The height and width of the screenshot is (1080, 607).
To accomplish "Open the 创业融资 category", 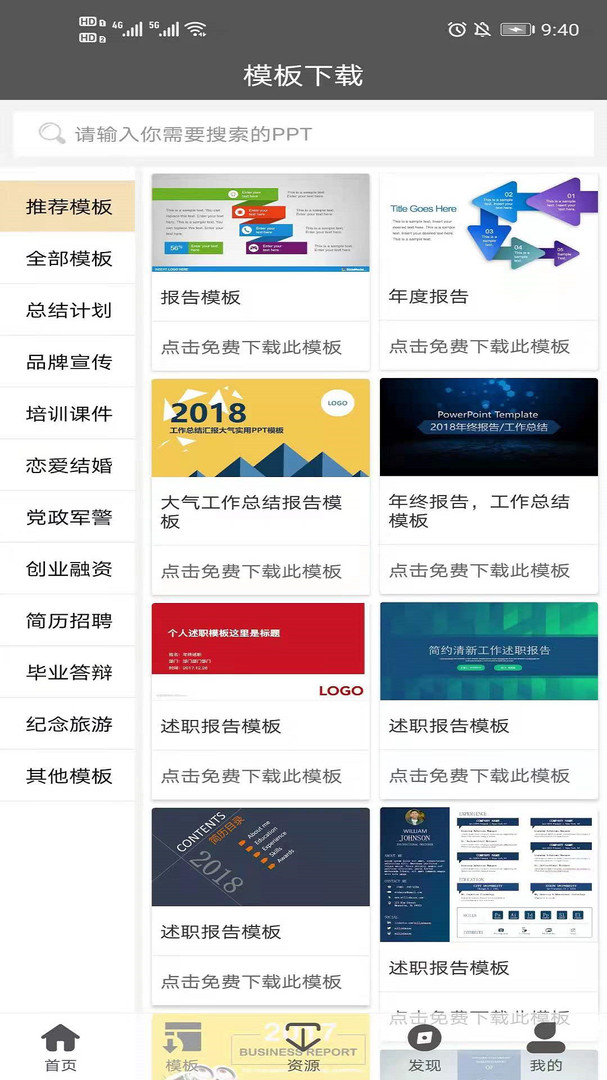I will tap(68, 569).
